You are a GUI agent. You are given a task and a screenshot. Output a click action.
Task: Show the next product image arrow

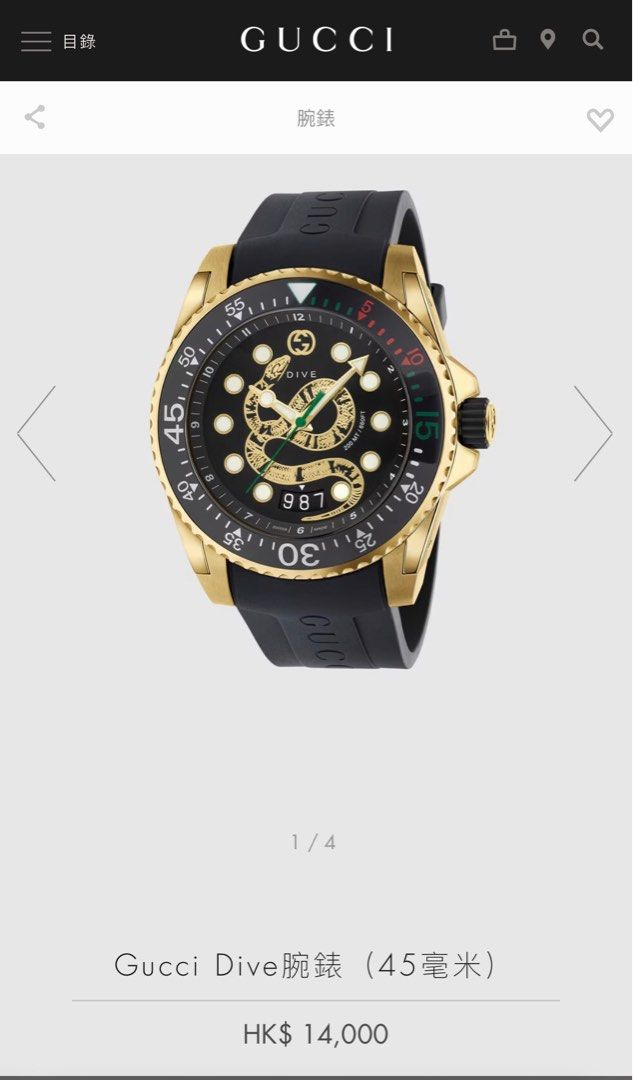point(592,433)
